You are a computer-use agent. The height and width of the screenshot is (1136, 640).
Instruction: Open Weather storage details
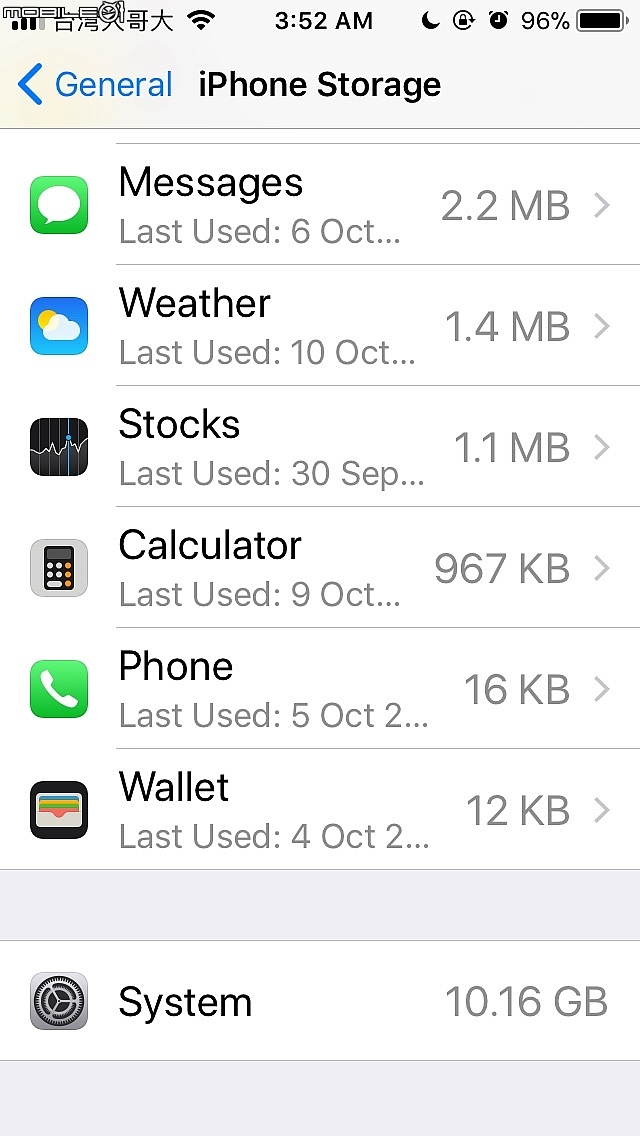click(320, 326)
